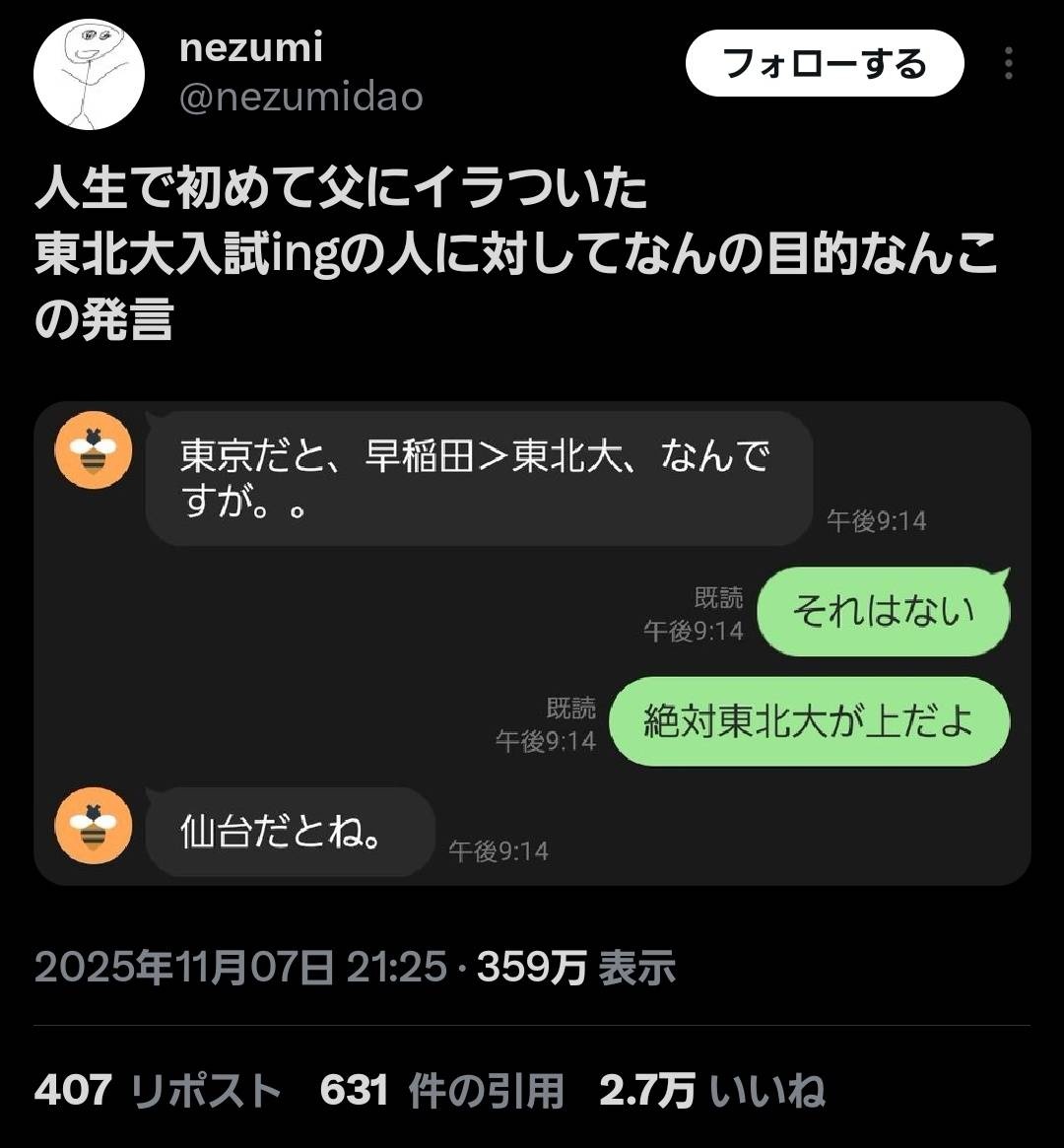1064x1148 pixels.
Task: Open nezumi's profile picture
Action: 89,74
